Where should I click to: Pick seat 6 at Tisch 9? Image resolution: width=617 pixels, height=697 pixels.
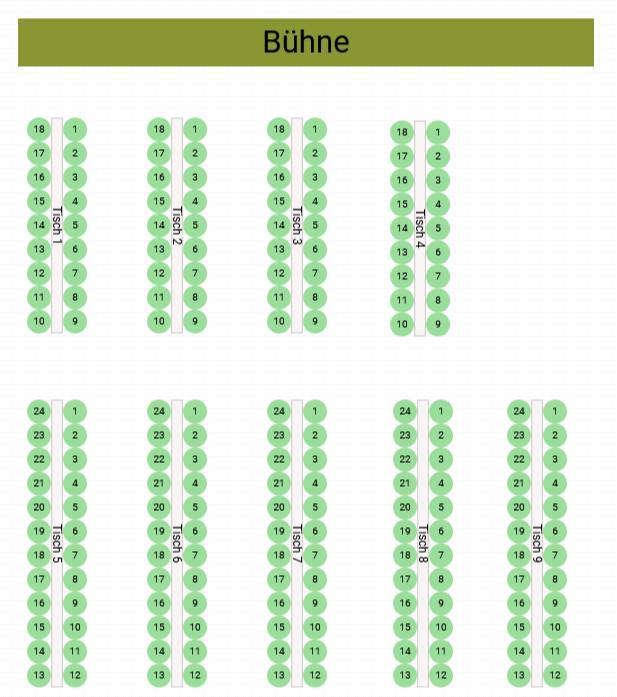click(555, 531)
